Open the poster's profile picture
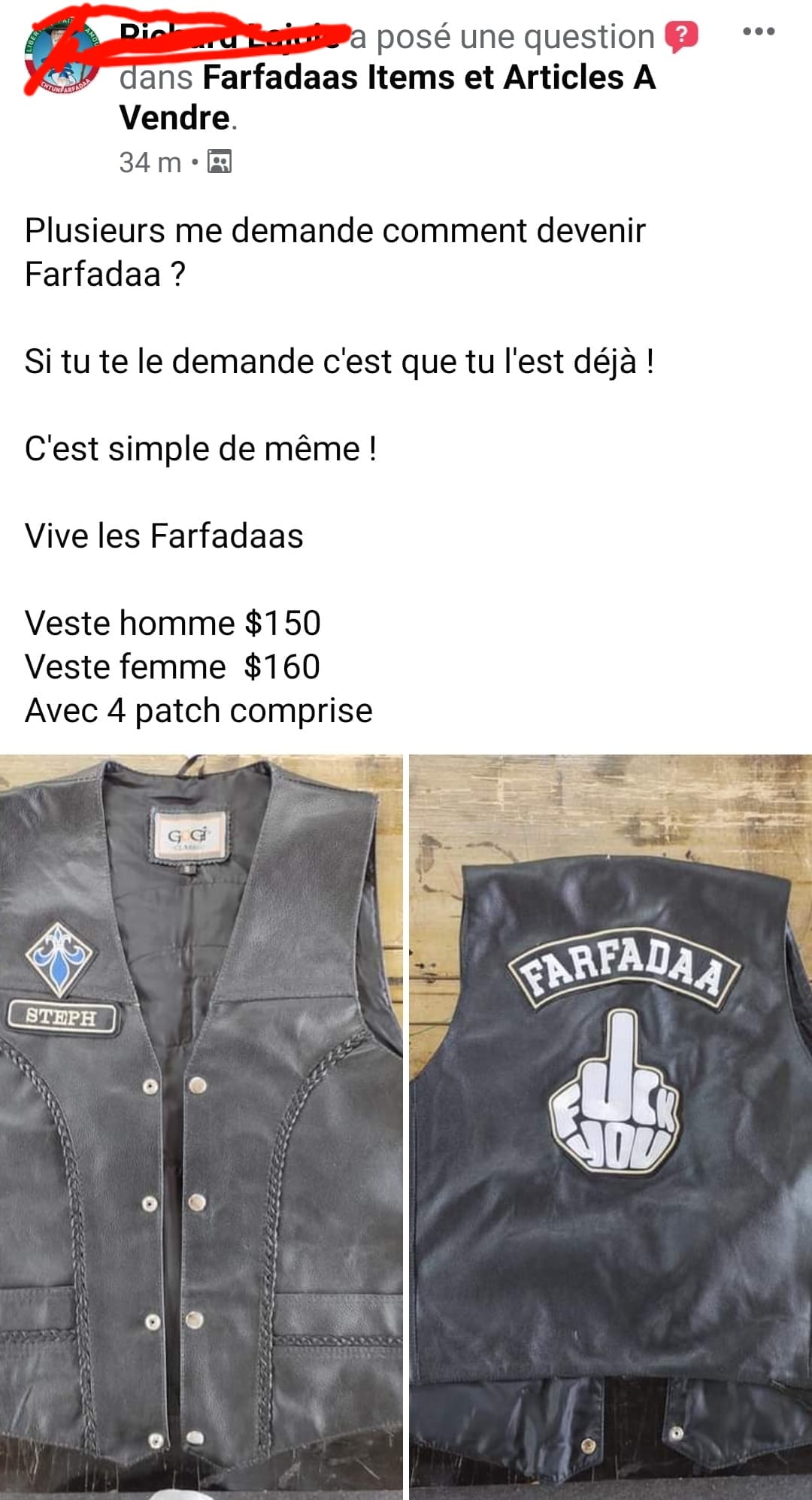The image size is (812, 1500). (62, 59)
